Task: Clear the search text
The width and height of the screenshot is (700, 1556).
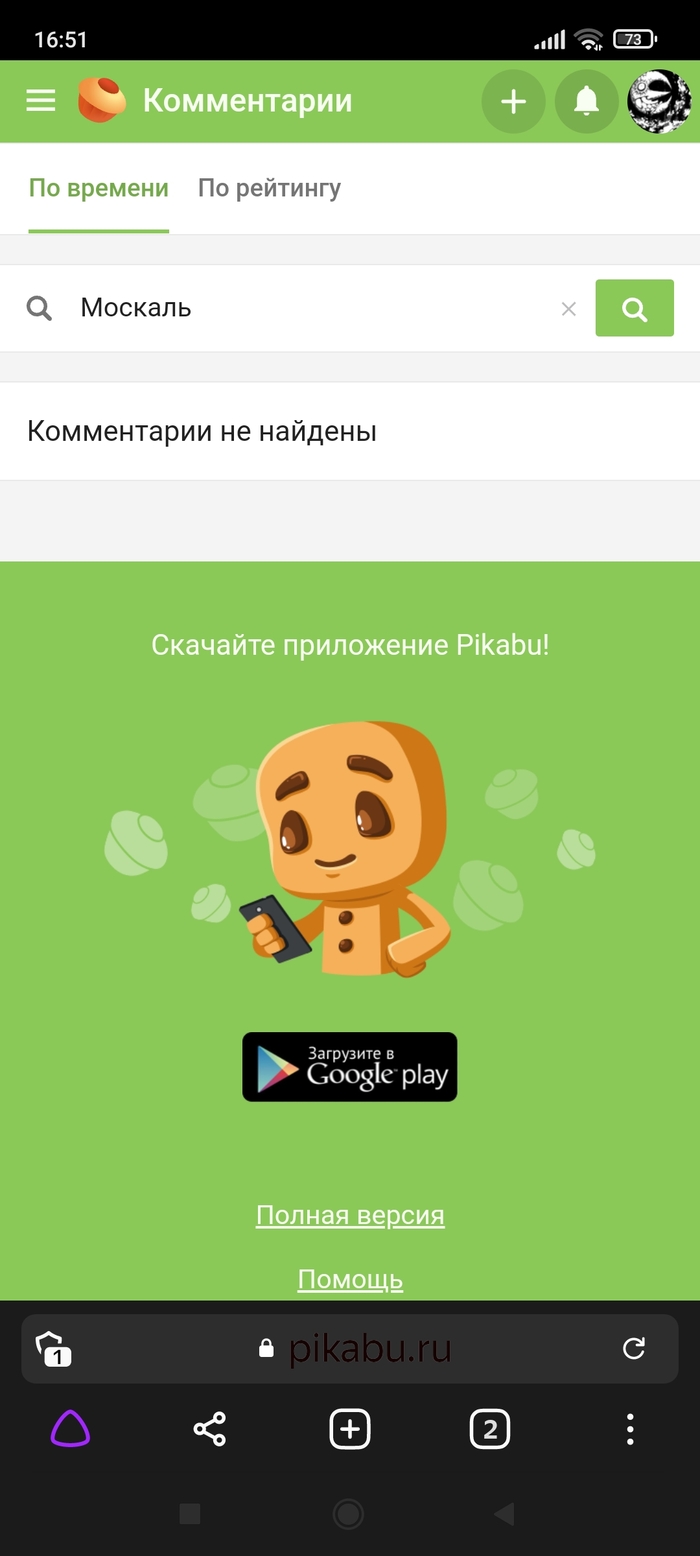Action: (569, 309)
